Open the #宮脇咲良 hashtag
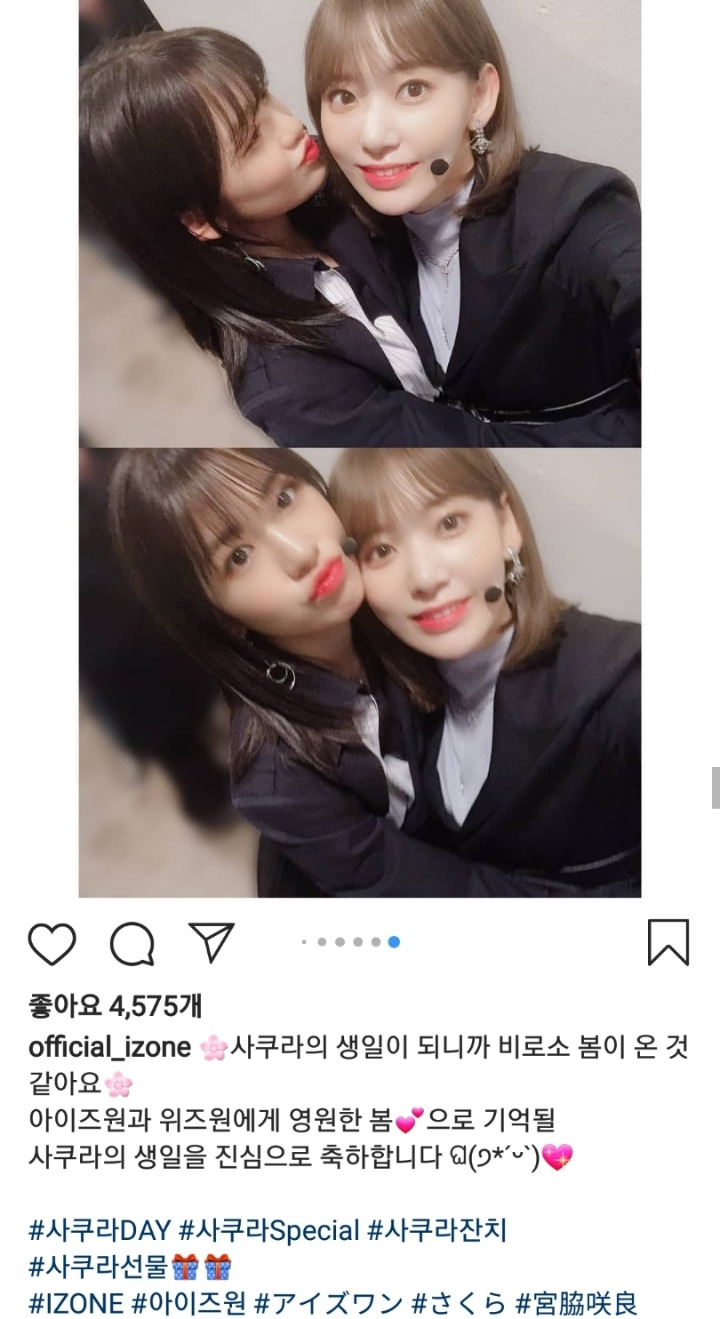Viewport: 720px width, 1319px height. (577, 1304)
